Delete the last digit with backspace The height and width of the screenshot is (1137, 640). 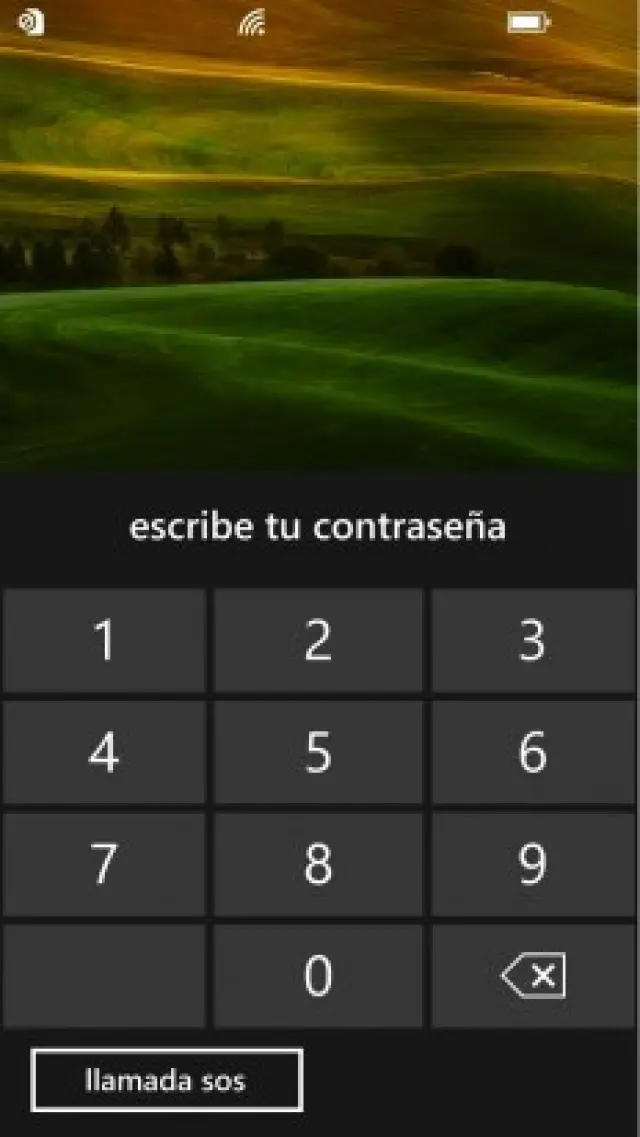click(x=533, y=976)
